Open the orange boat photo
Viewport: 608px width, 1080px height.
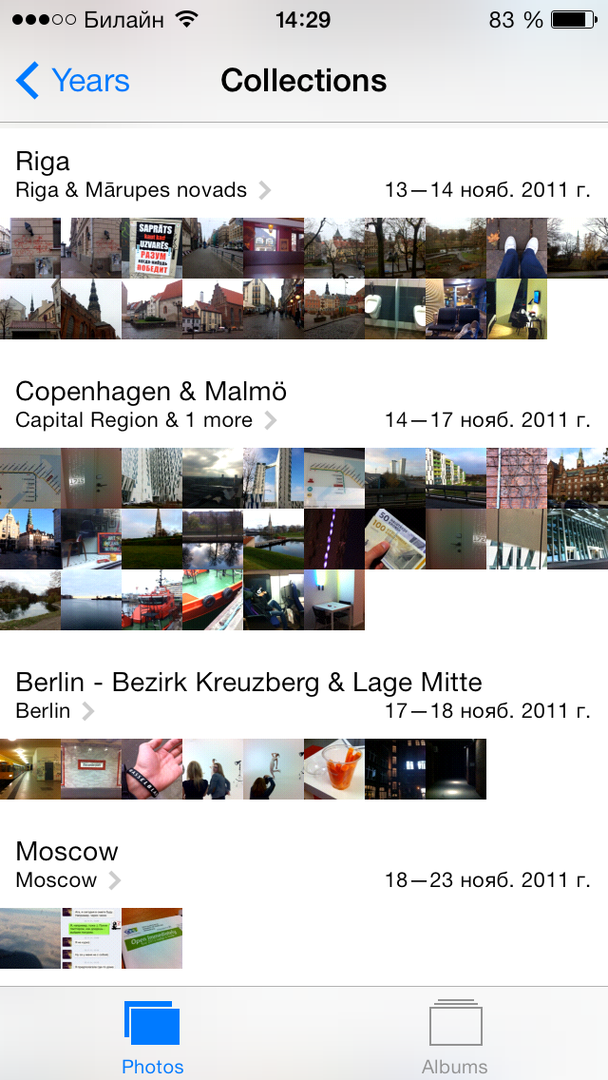point(152,600)
